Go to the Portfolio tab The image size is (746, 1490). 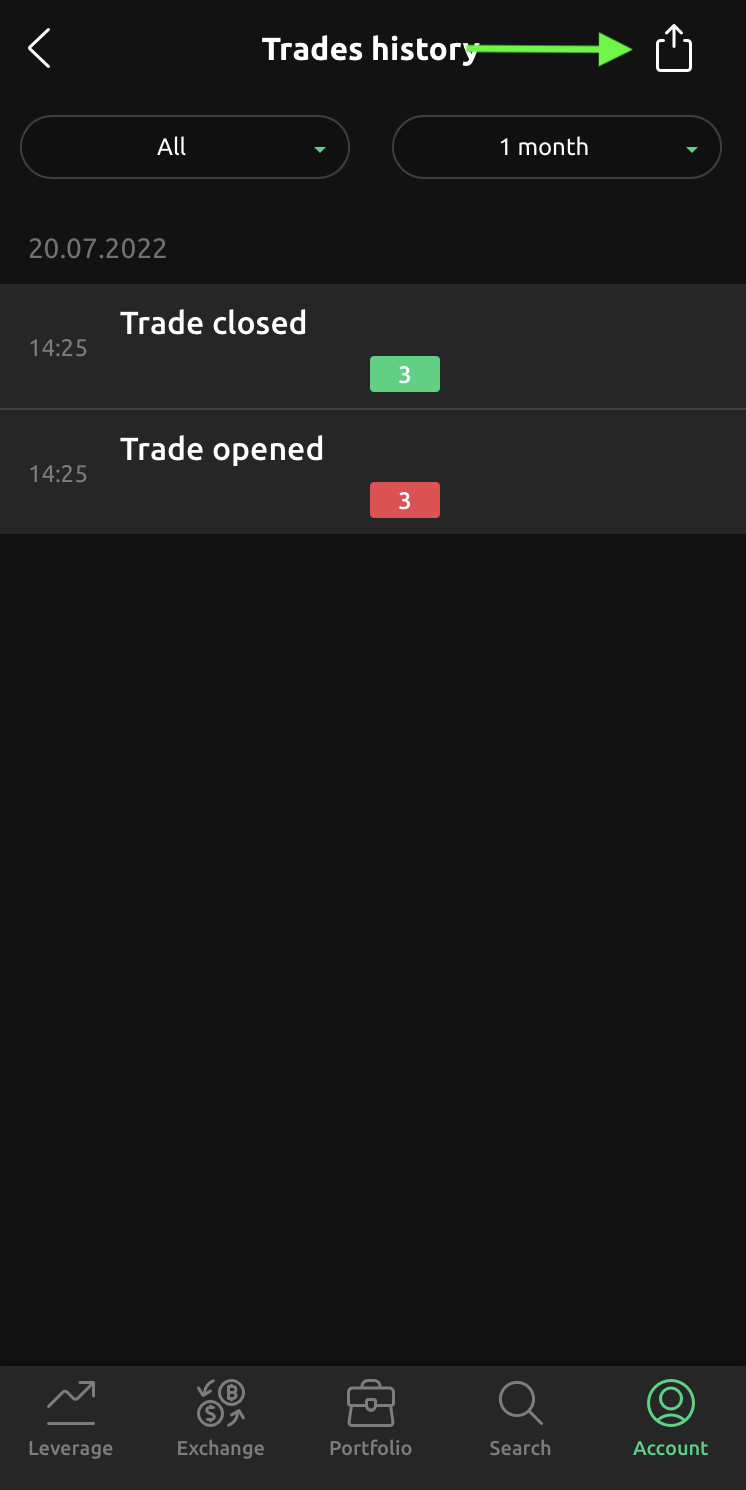[370, 1418]
